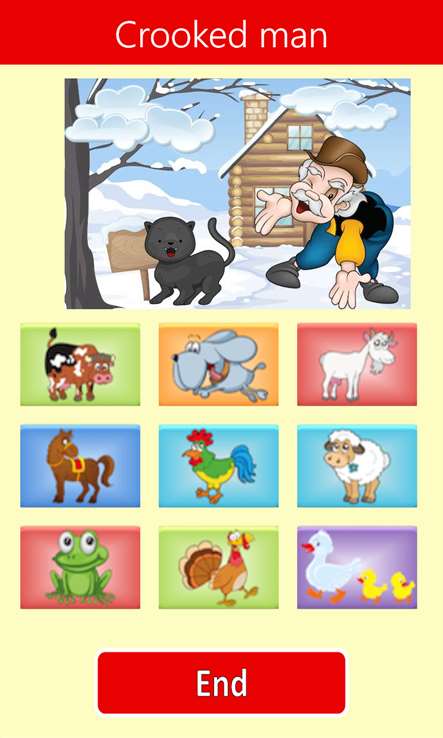This screenshot has height=738, width=443.
Task: Tap the turkey tile
Action: [218, 568]
